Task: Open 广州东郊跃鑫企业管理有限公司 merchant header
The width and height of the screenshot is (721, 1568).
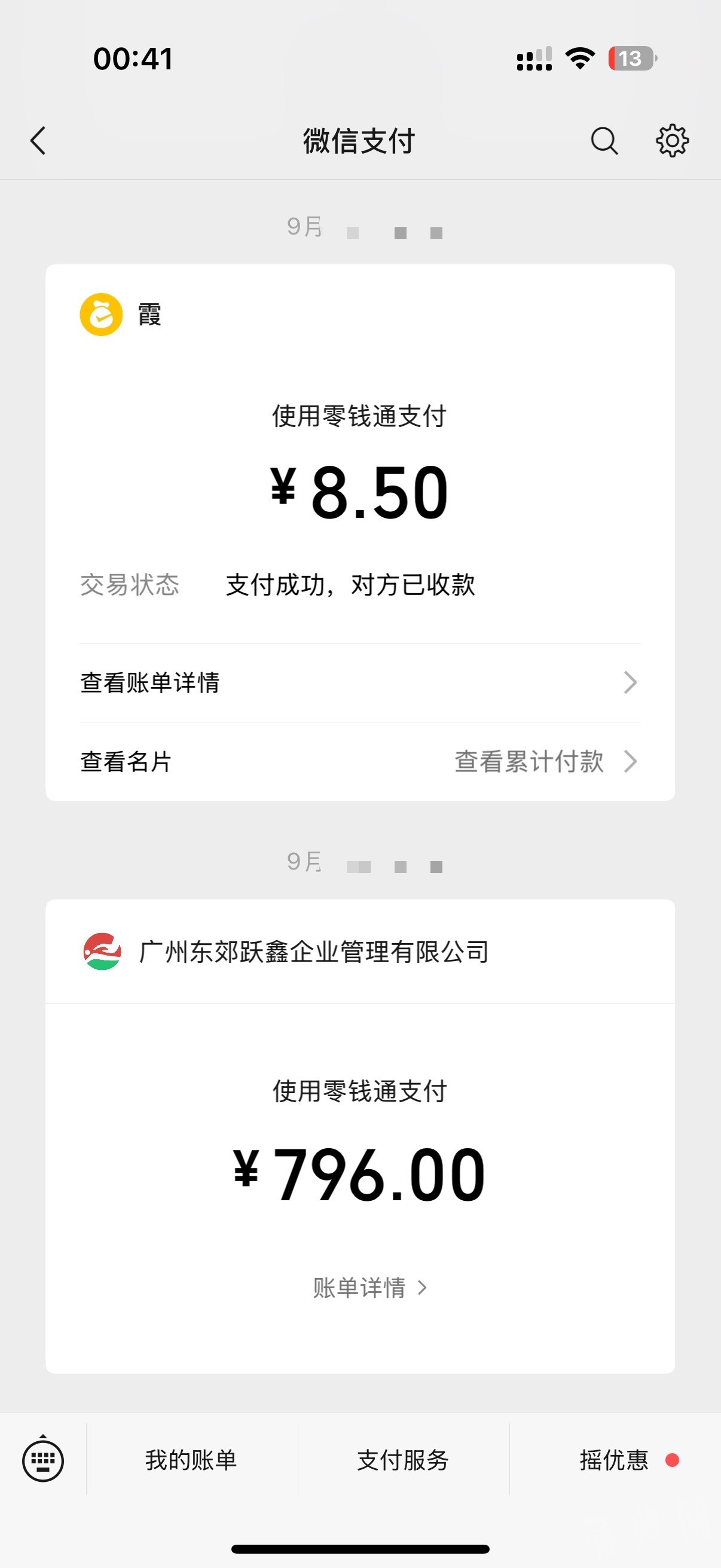Action: 313,951
